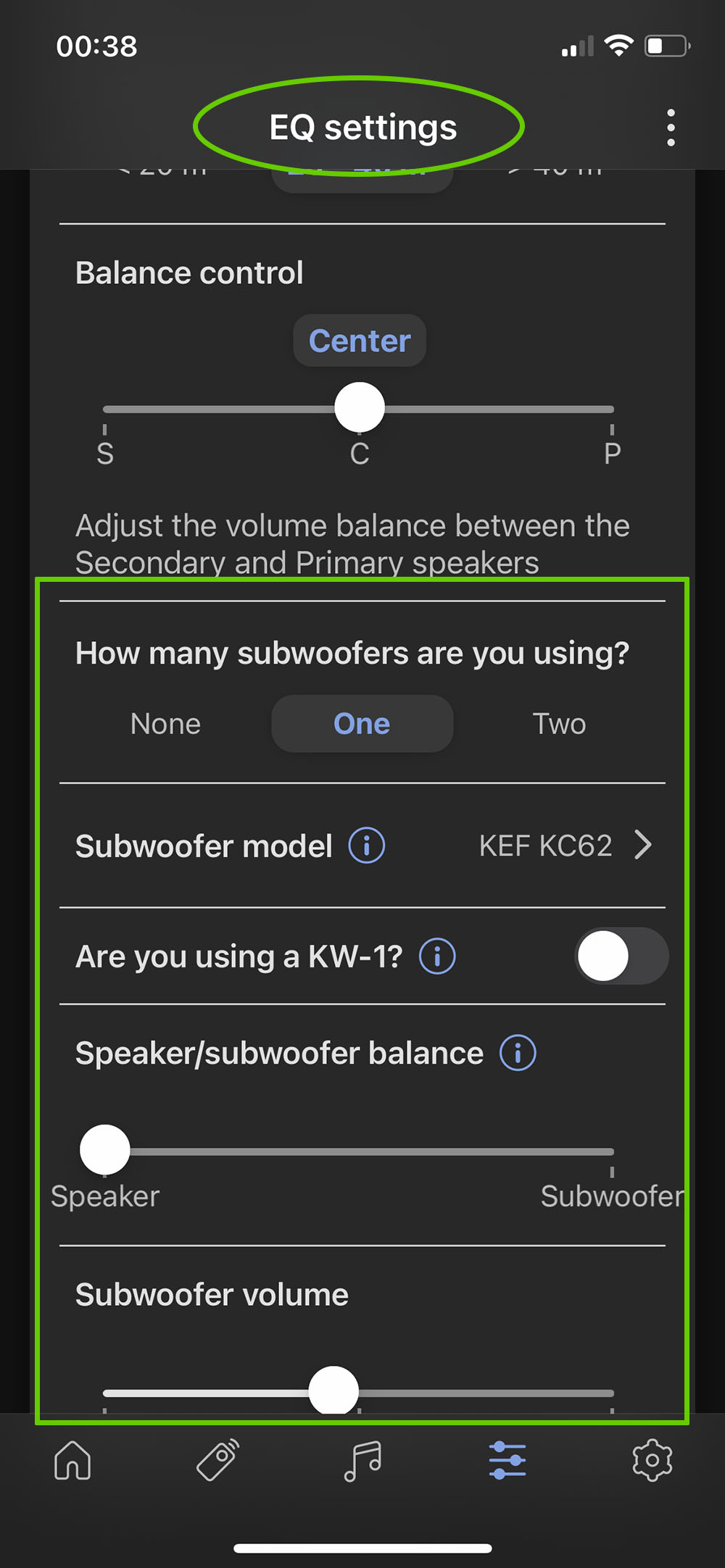Open the remote control tab
Image resolution: width=725 pixels, height=1568 pixels.
point(217,1460)
